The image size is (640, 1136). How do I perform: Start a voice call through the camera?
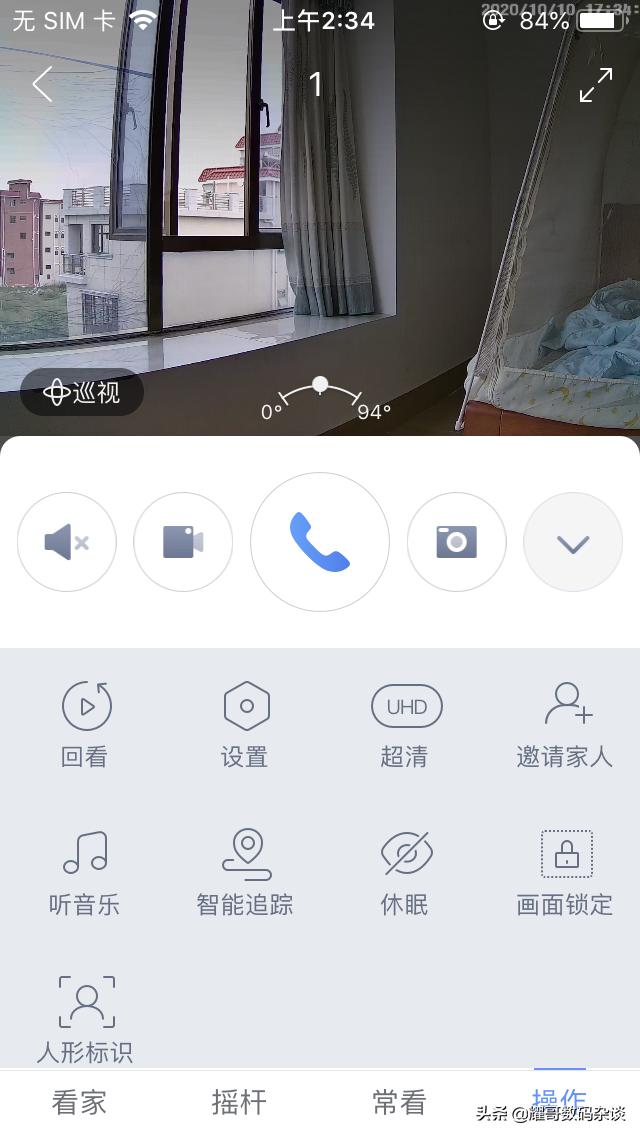[320, 542]
